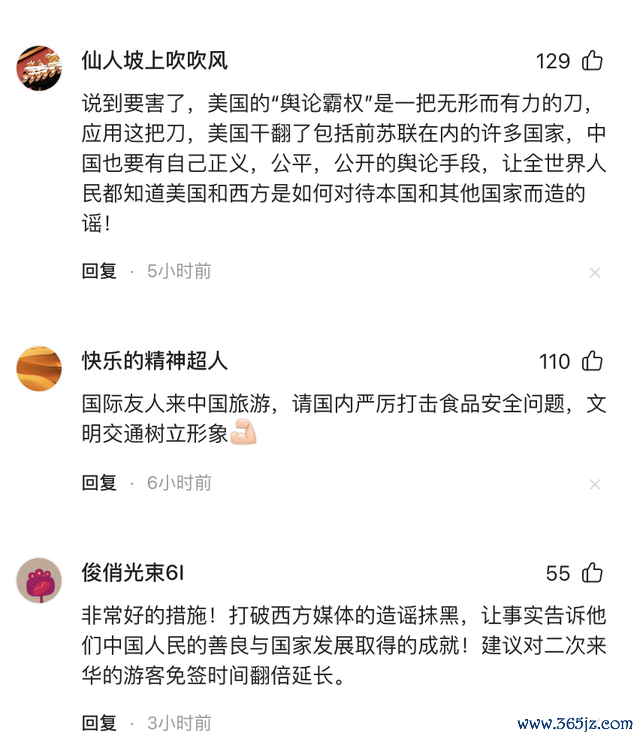
Task: Dismiss 仙人坡上吹吹风's comment with the X
Action: coord(595,272)
